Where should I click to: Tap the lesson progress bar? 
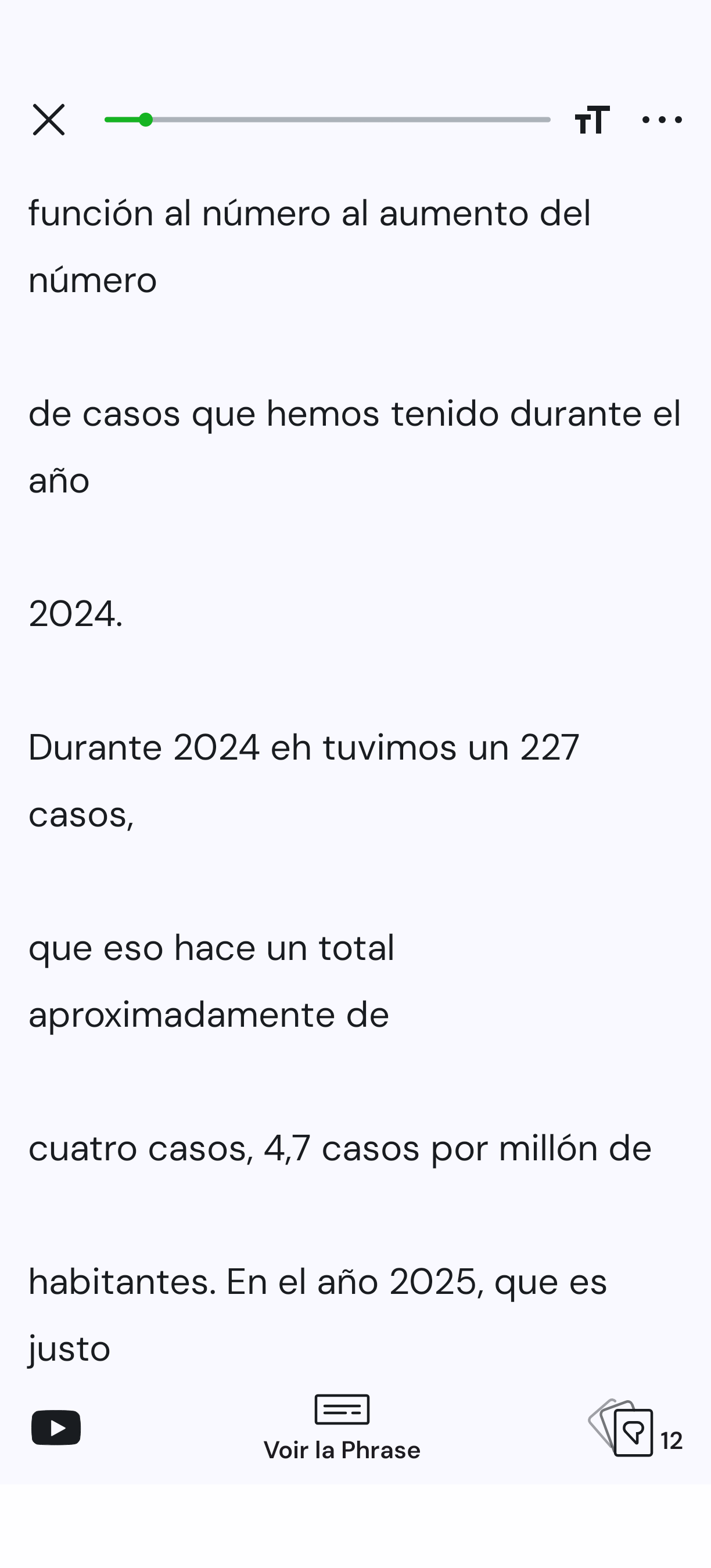coord(328,120)
